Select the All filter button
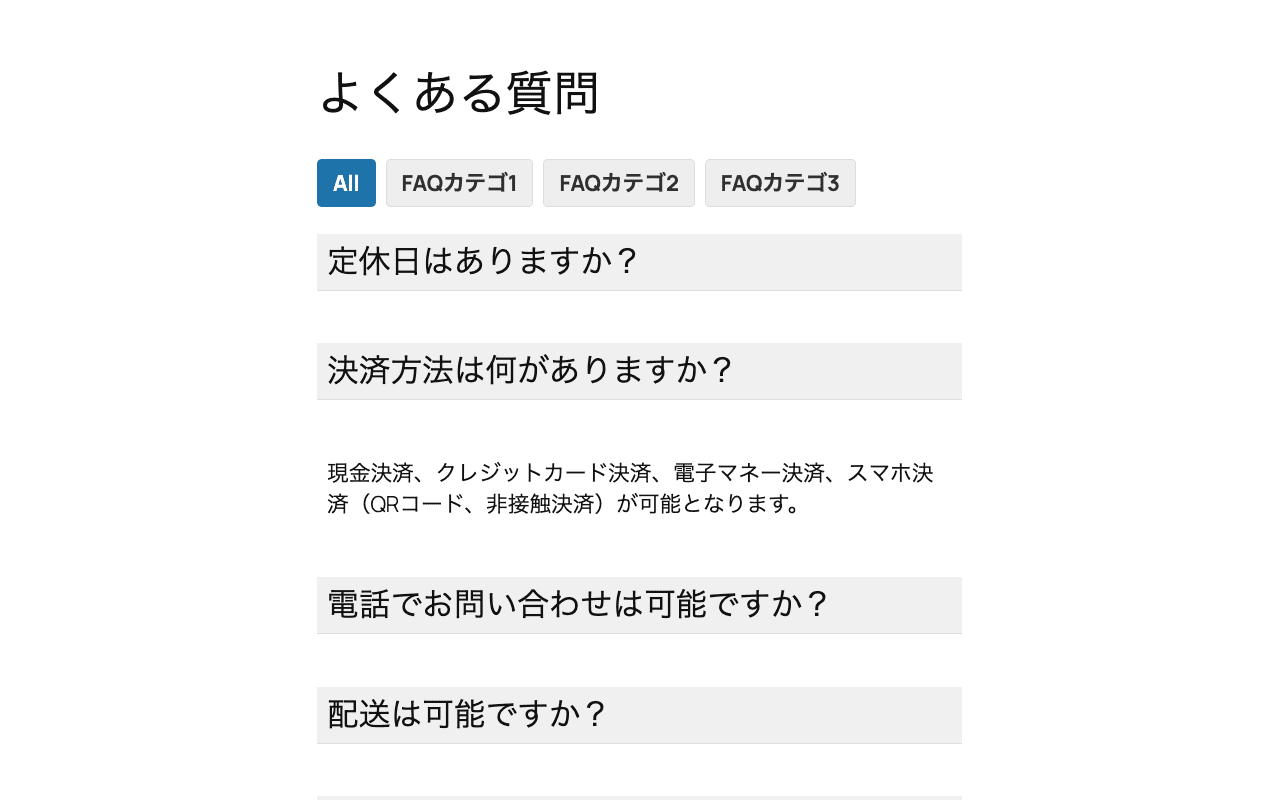 (x=346, y=183)
